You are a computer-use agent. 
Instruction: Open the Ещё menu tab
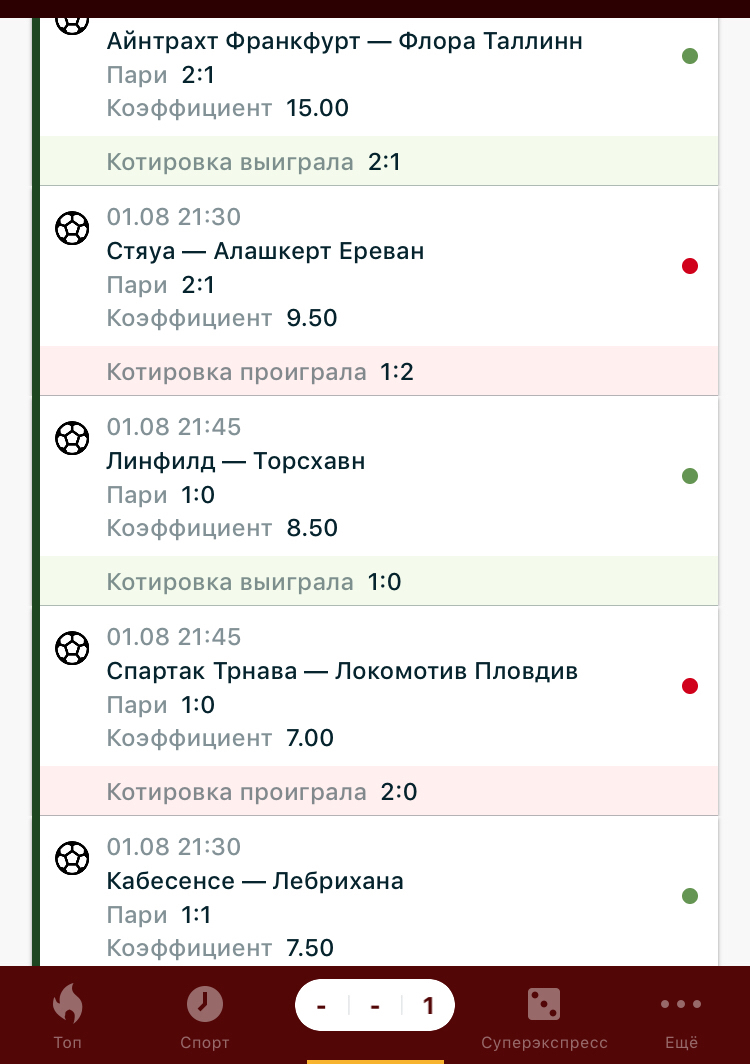pos(681,1015)
